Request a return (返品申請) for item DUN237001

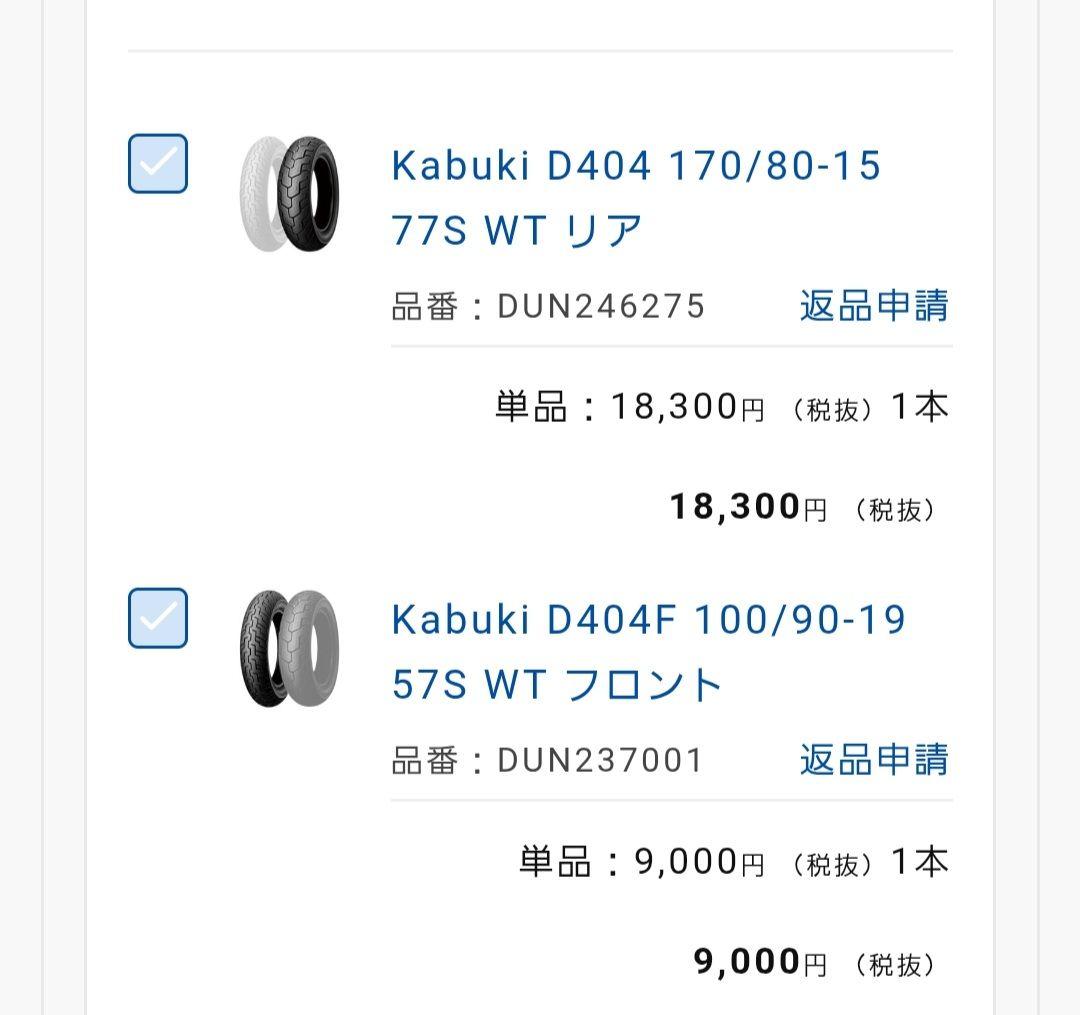pyautogui.click(x=873, y=760)
